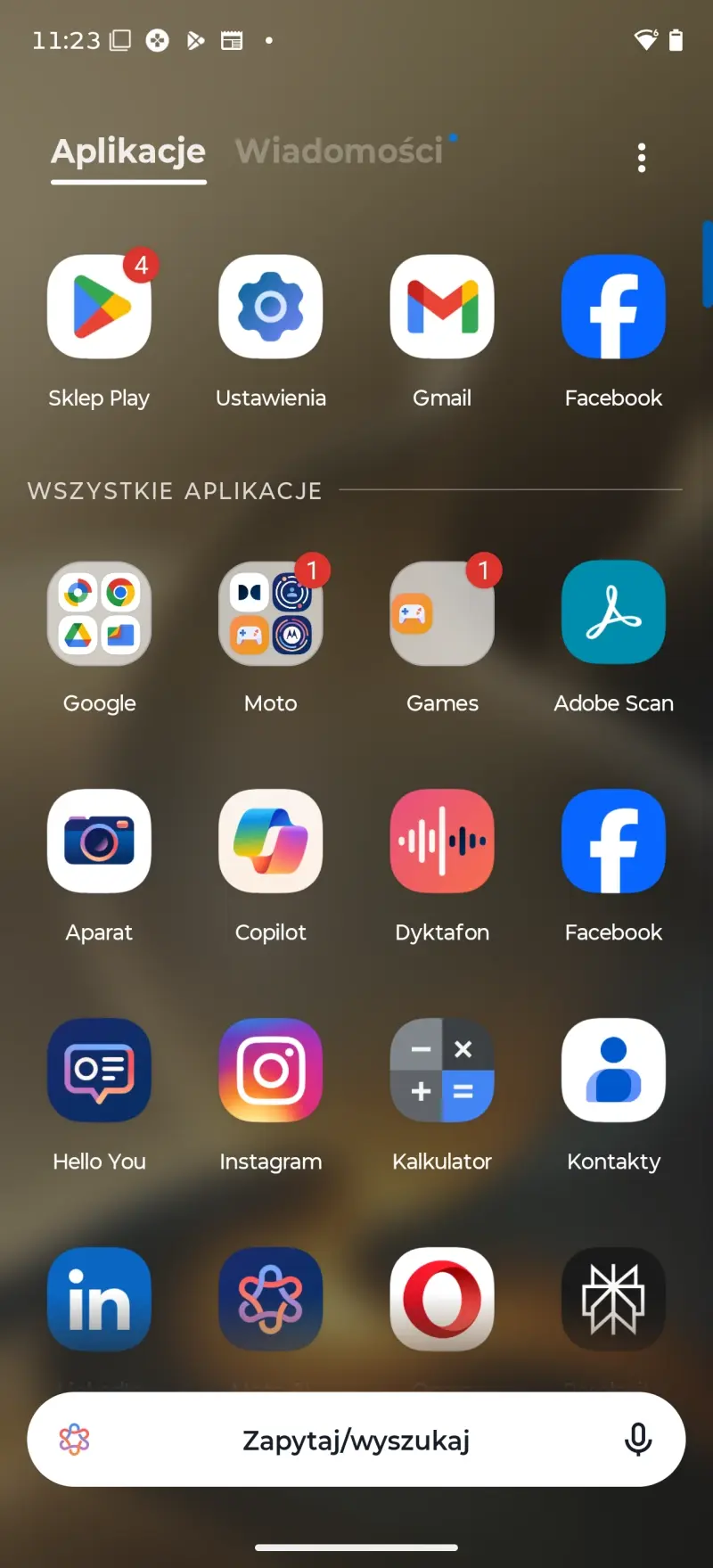713x1568 pixels.
Task: Open the Aparat camera app
Action: pos(99,841)
